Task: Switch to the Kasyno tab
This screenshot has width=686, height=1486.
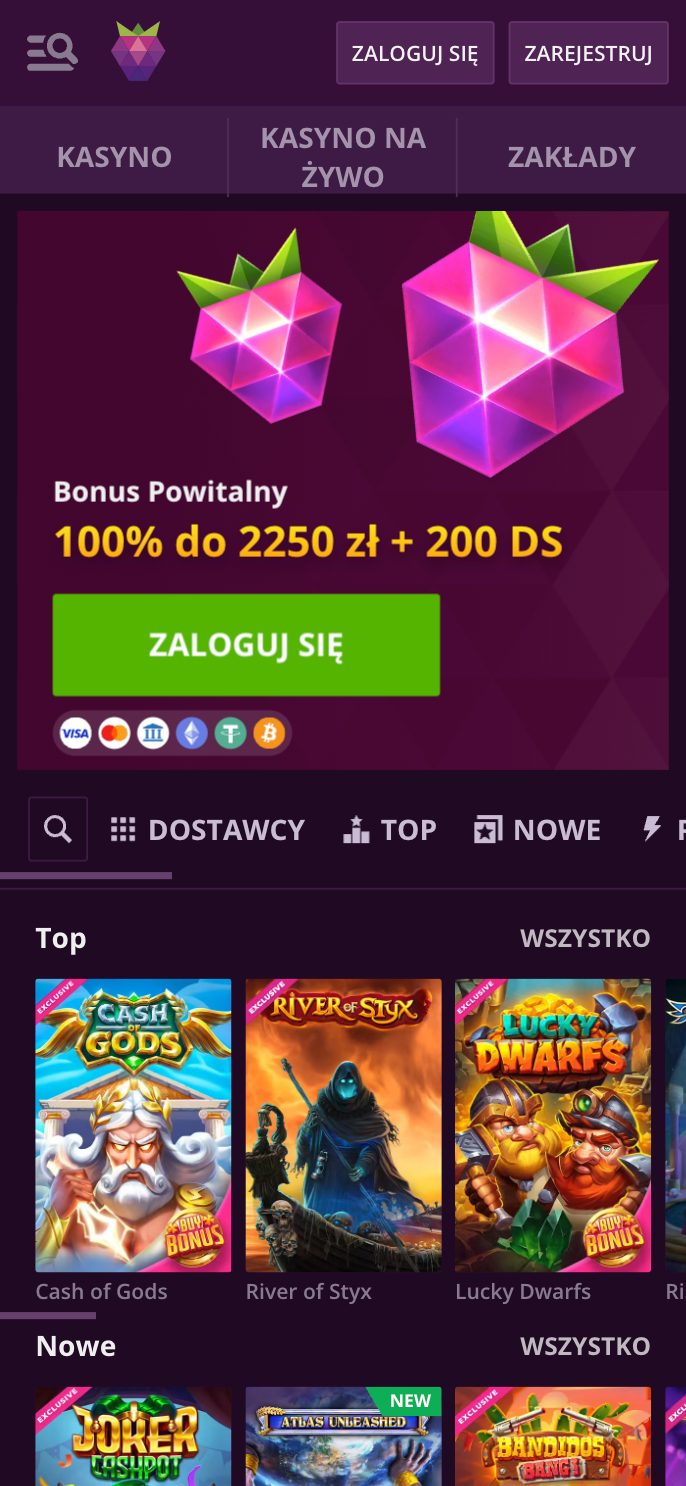Action: pyautogui.click(x=114, y=157)
